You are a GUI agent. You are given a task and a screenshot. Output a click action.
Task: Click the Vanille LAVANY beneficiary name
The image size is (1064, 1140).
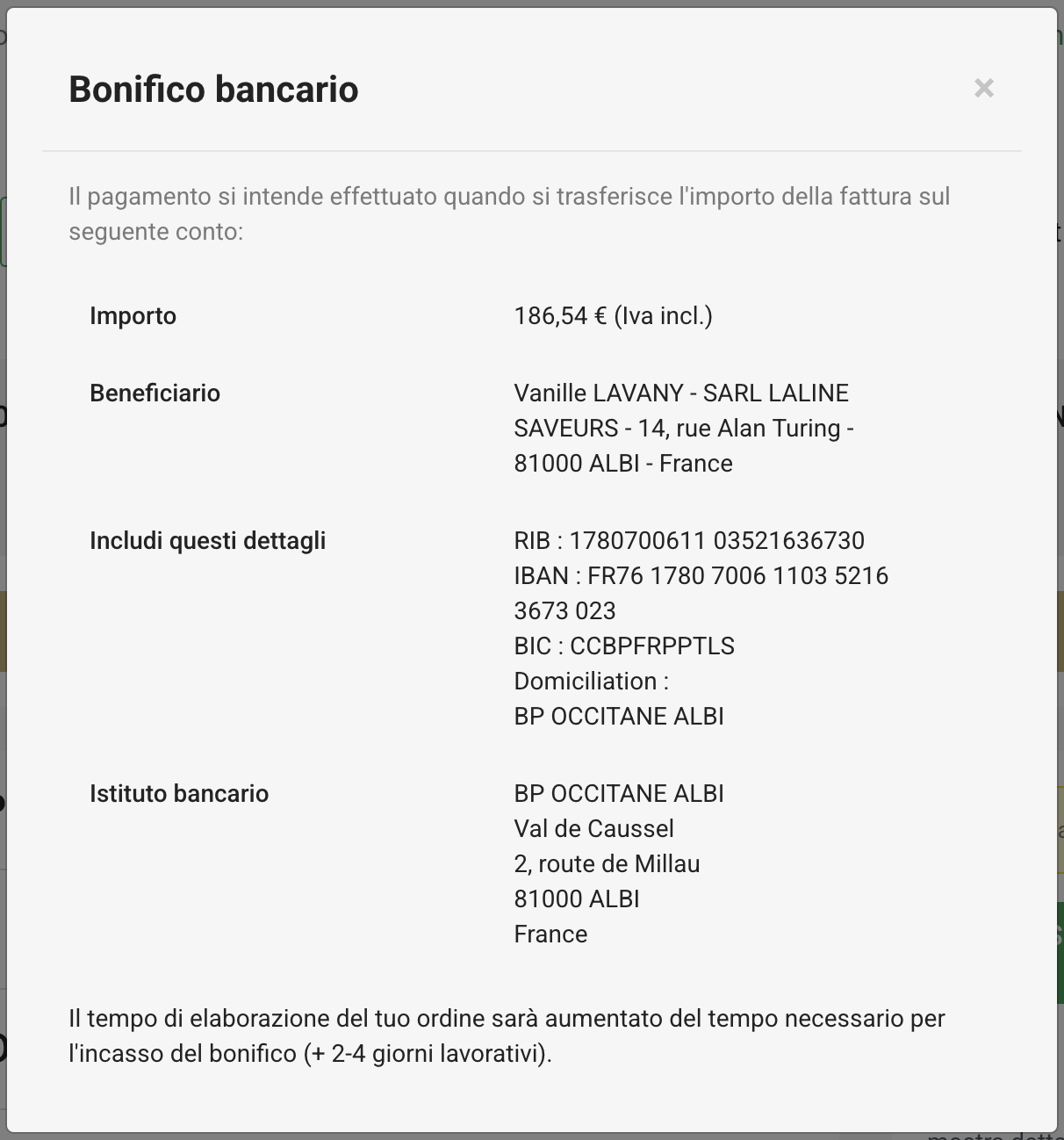point(681,393)
